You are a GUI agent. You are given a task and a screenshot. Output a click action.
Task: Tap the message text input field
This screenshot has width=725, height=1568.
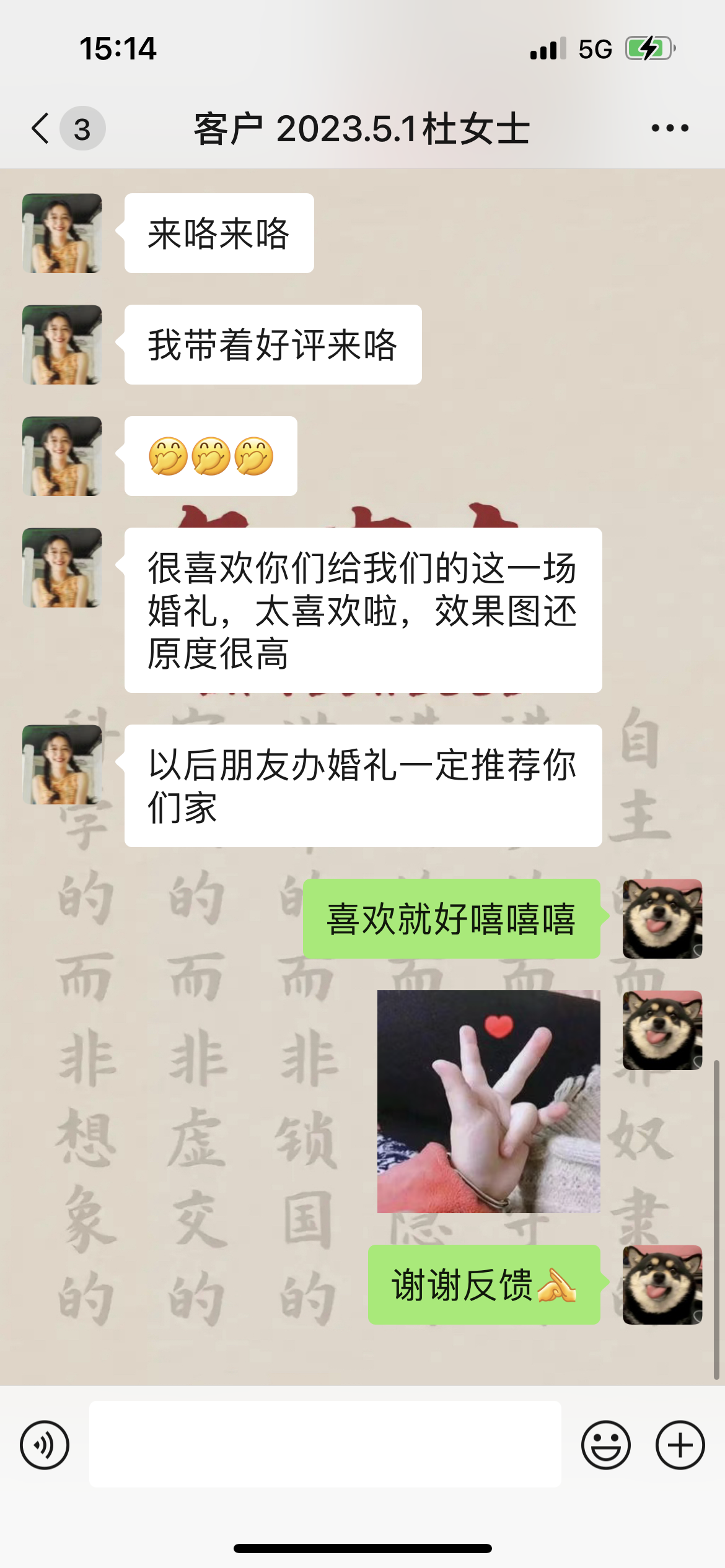tap(325, 1444)
